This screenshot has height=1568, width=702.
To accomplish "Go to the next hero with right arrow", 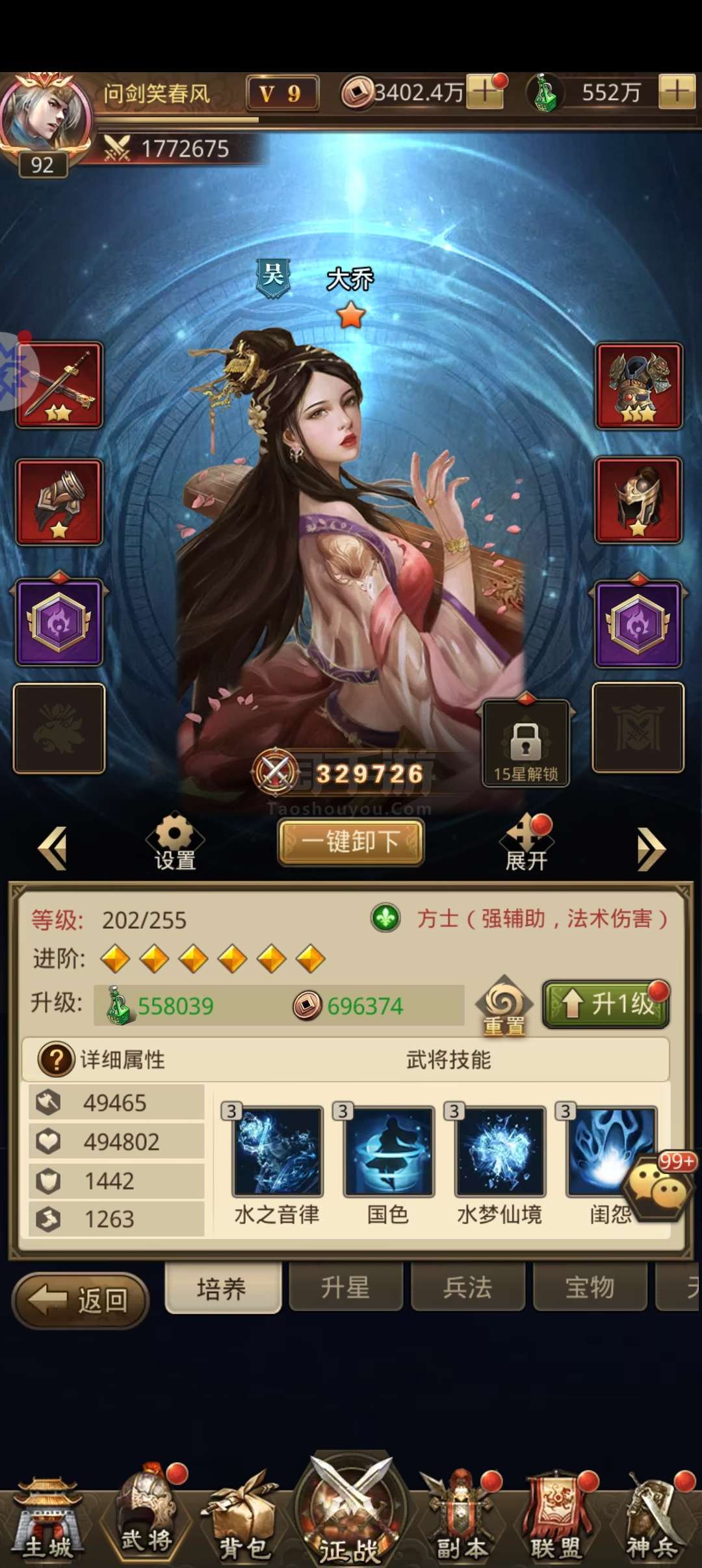I will 651,848.
